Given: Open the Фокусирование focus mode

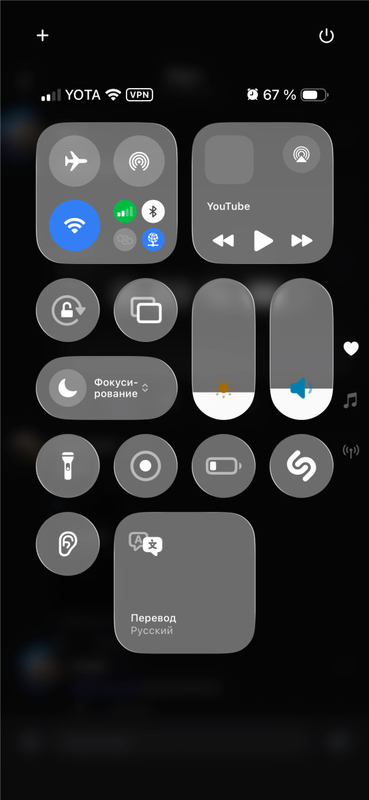Looking at the screenshot, I should pos(107,388).
